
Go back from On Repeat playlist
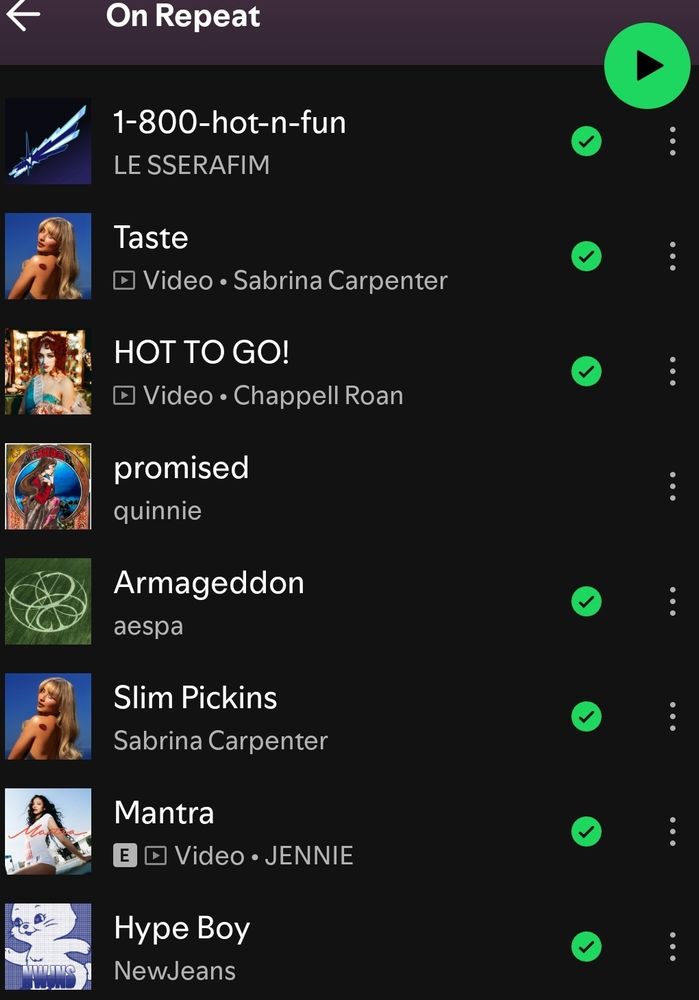point(23,17)
